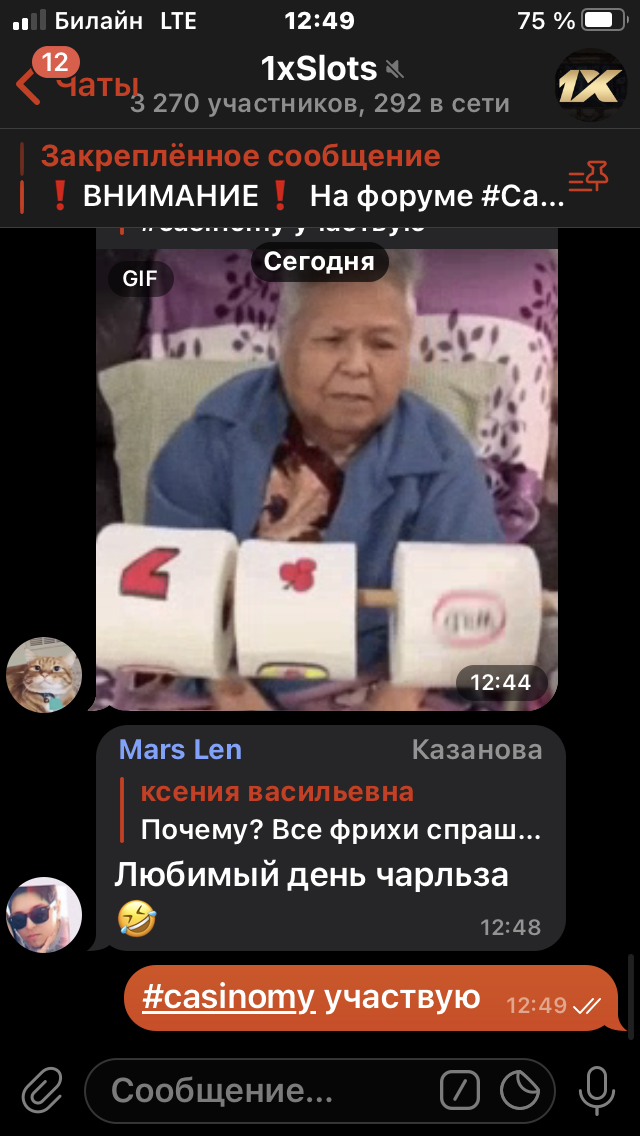Open the 1xSlots group info header
The width and height of the screenshot is (640, 1136).
[320, 84]
